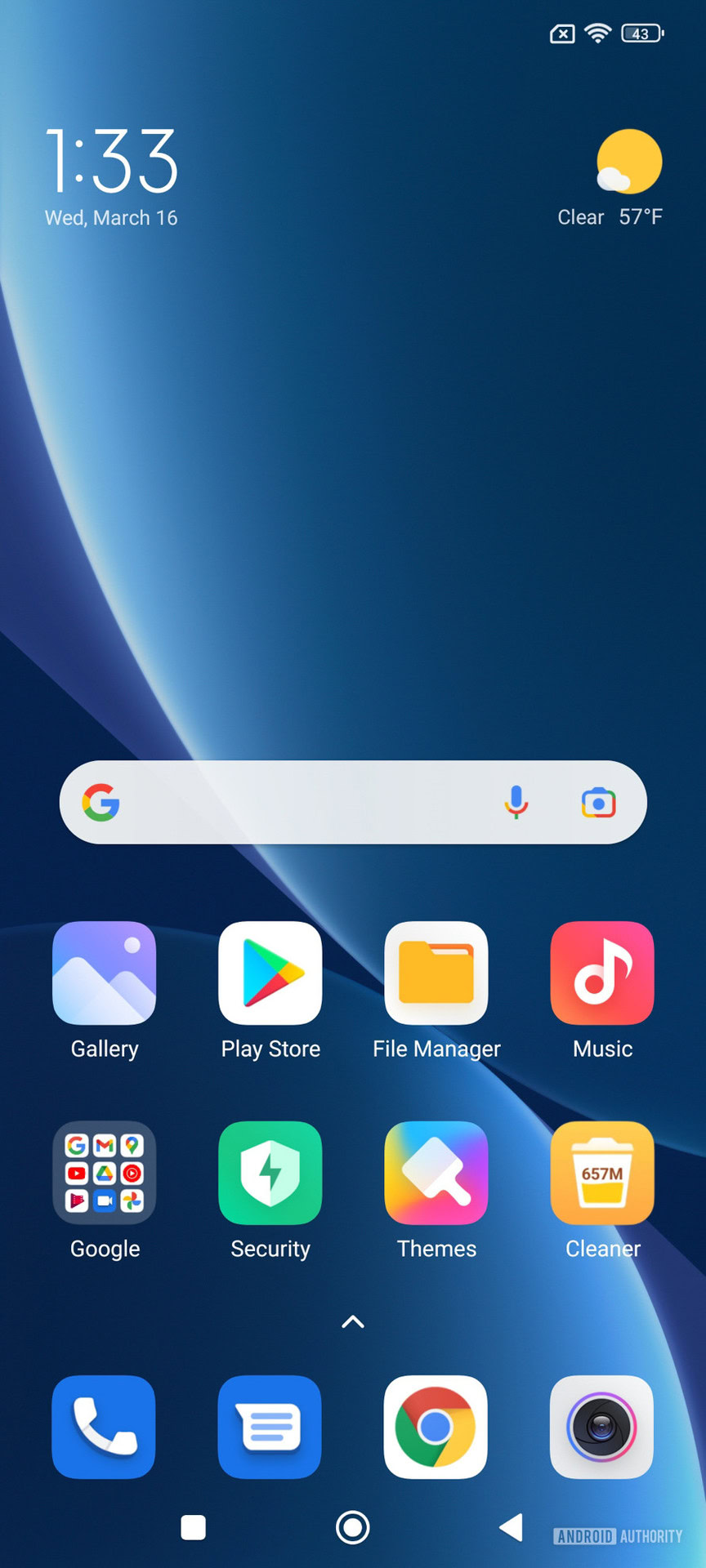706x1568 pixels.
Task: Start voice search with the microphone
Action: (x=516, y=803)
